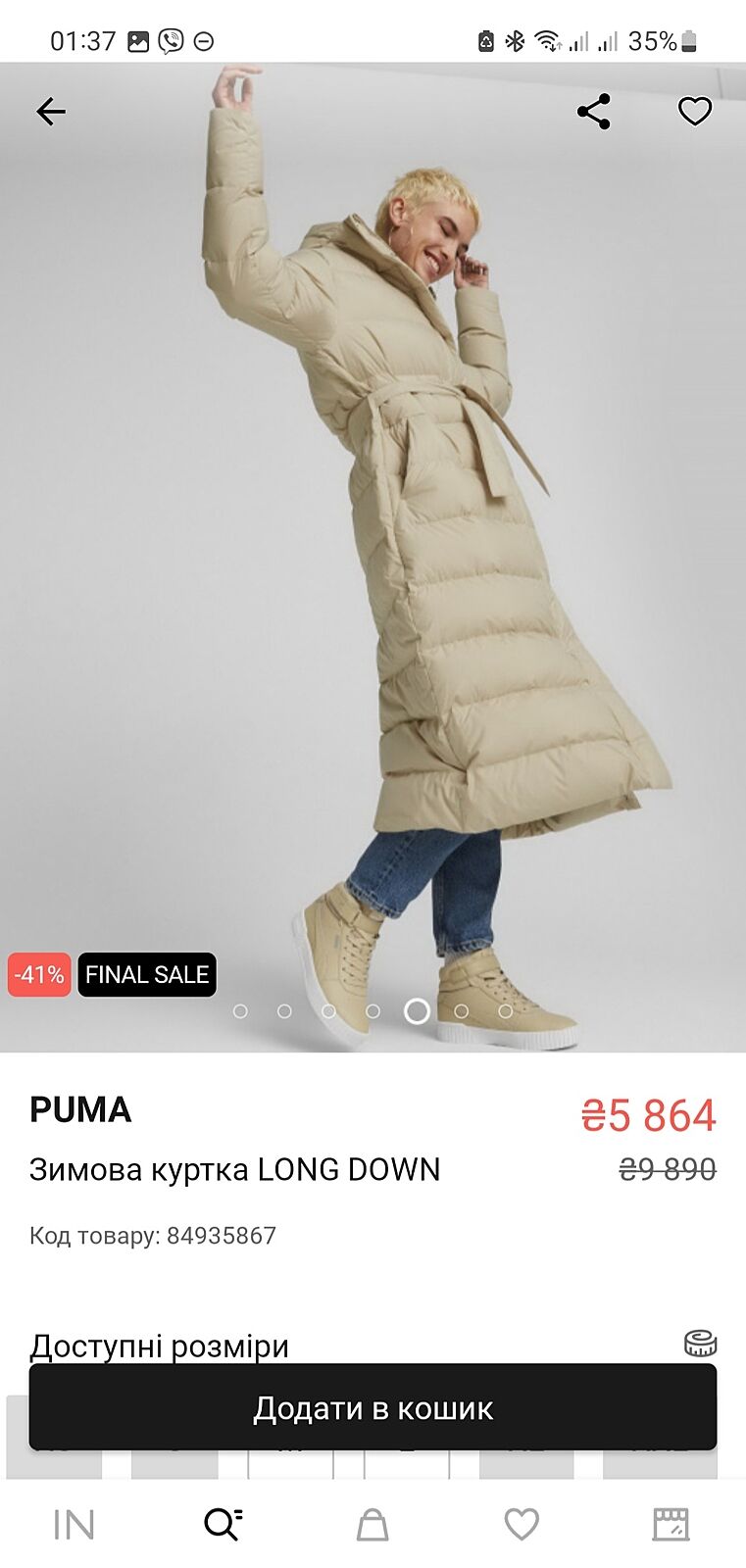Switch to the IN home tab
The height and width of the screenshot is (1568, 746).
(x=74, y=1524)
